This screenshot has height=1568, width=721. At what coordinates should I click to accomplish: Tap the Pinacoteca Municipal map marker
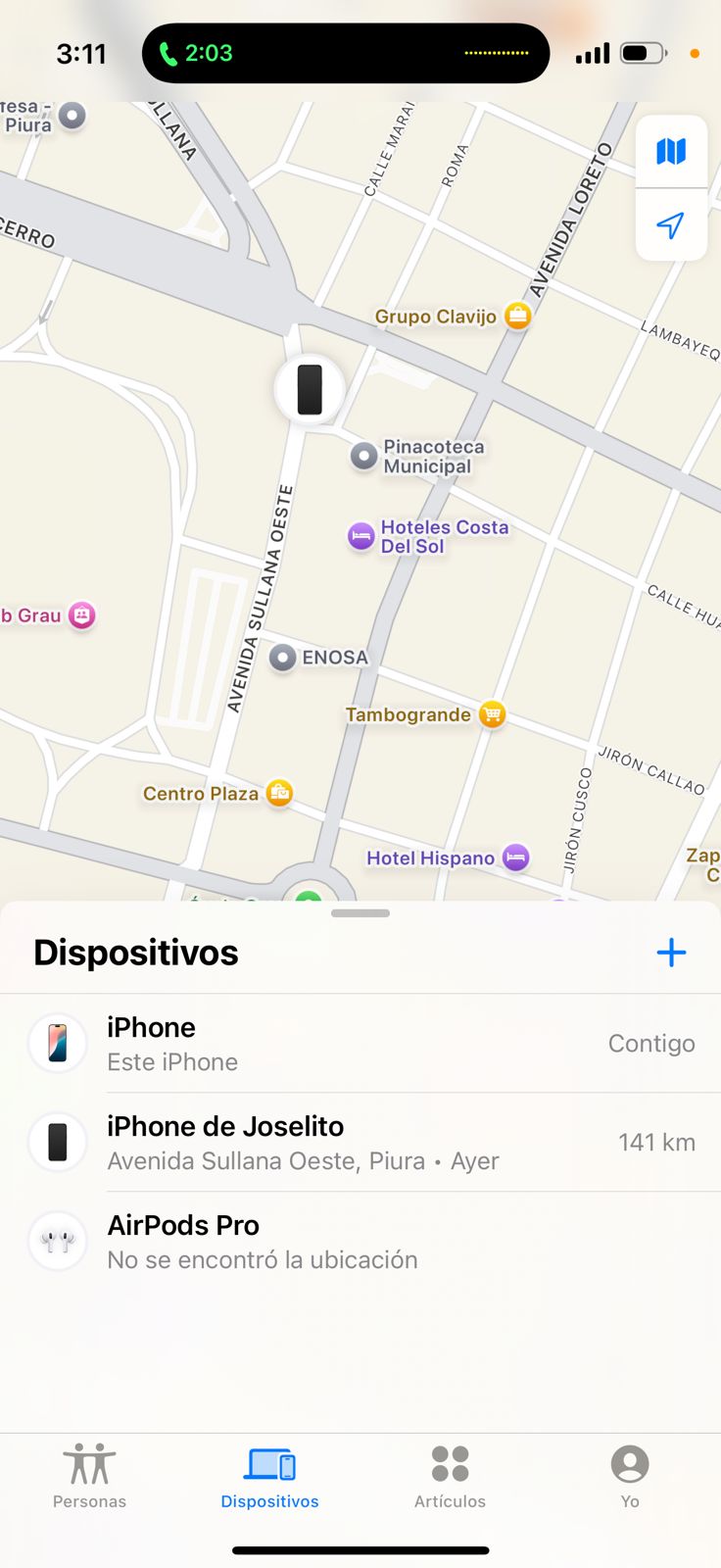coord(364,456)
